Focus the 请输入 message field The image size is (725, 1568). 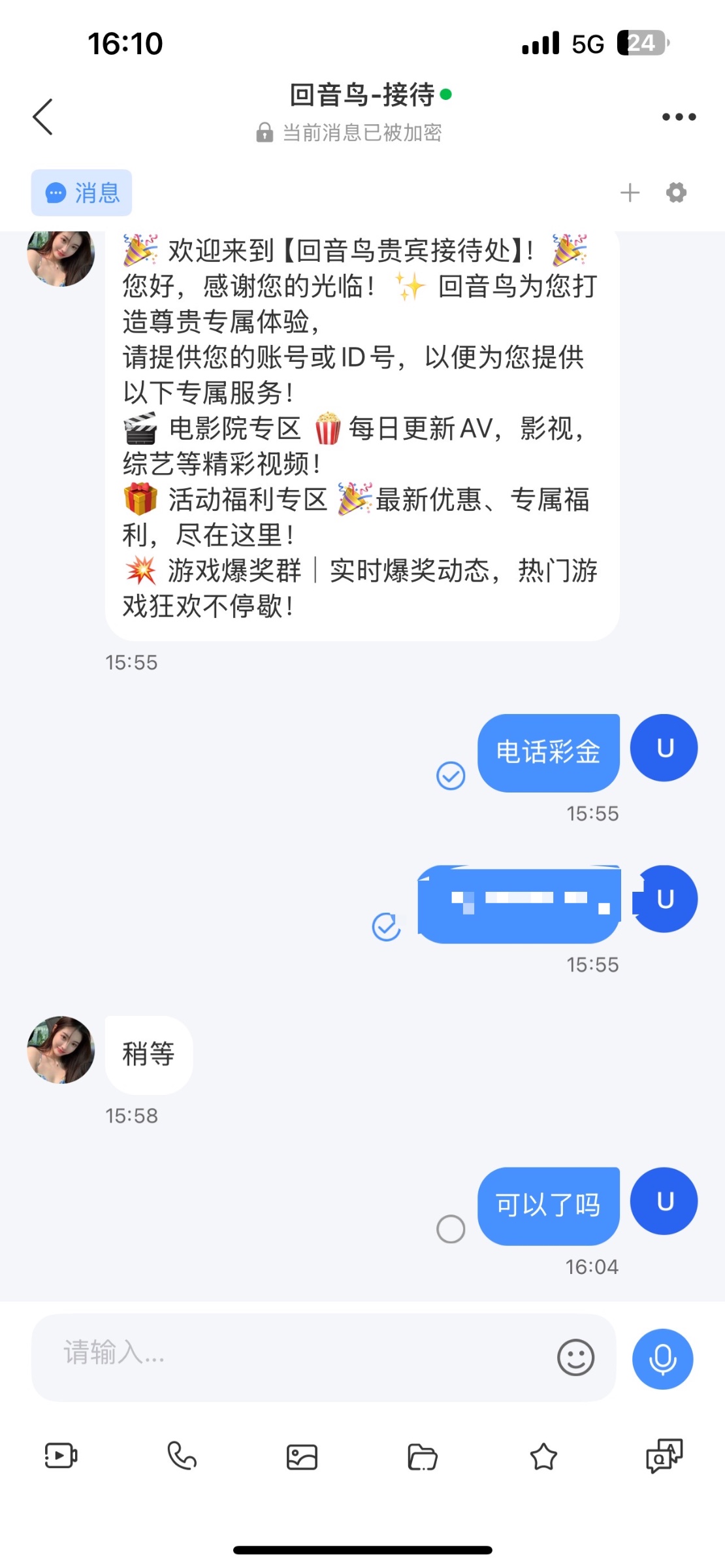click(x=294, y=1358)
